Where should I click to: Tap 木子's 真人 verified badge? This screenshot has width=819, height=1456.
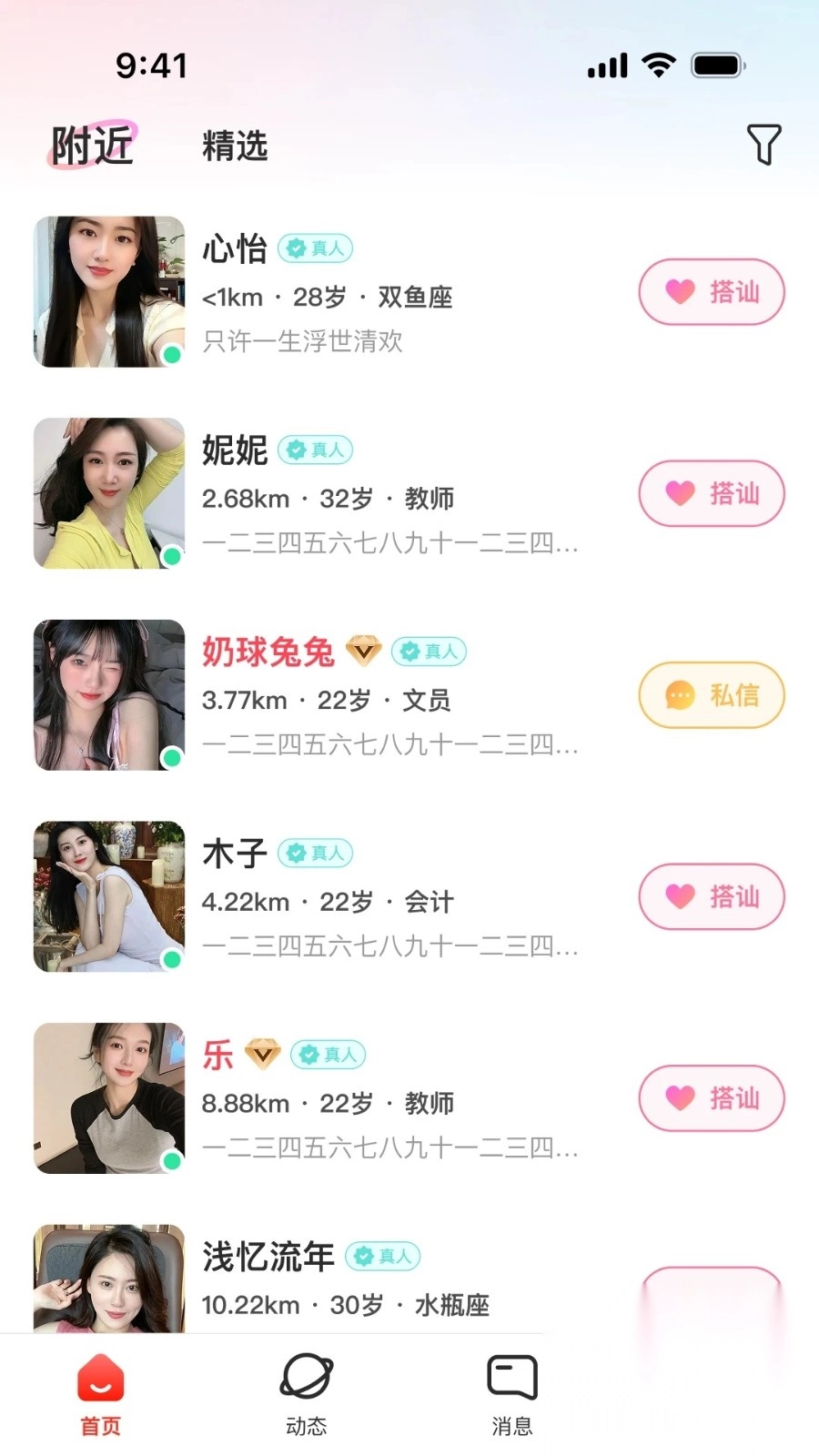coord(315,853)
